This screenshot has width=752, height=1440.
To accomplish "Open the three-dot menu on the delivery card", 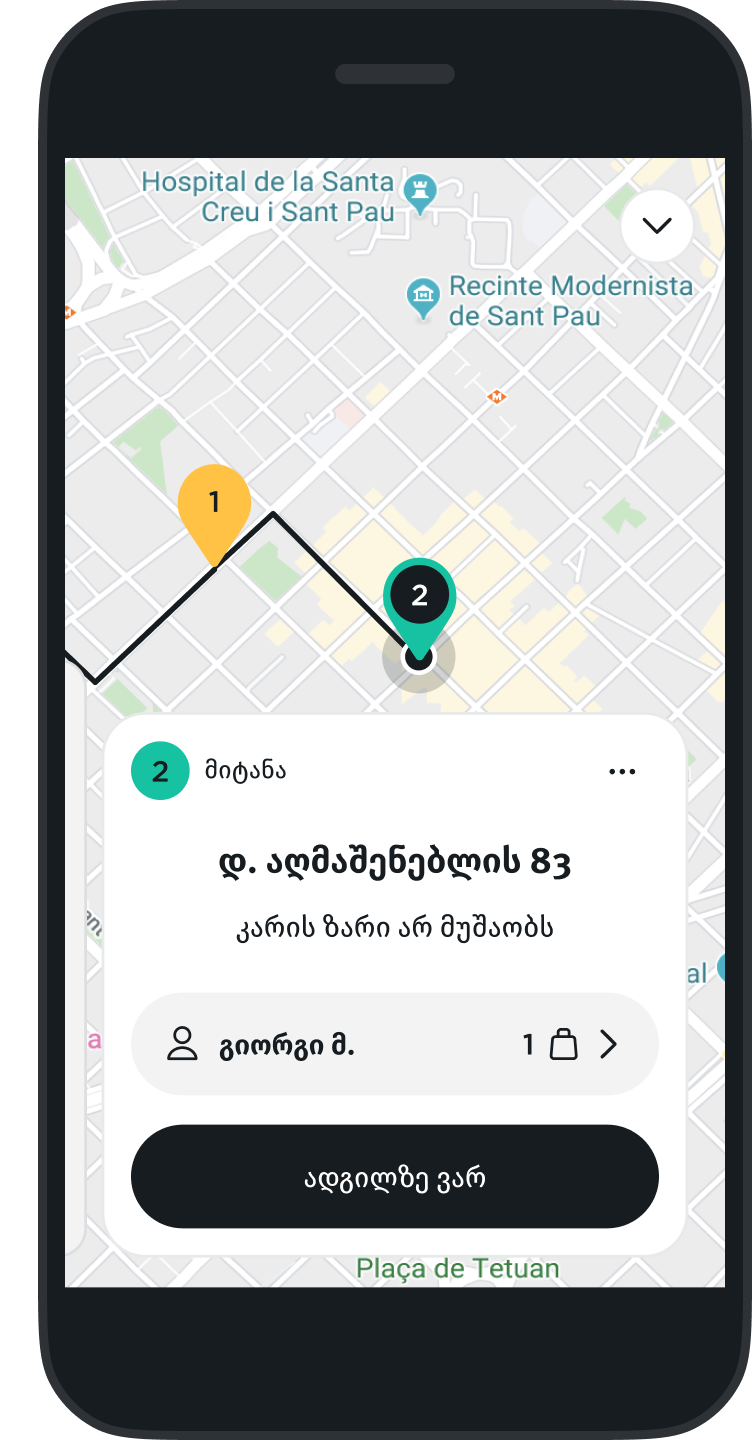I will [x=622, y=771].
